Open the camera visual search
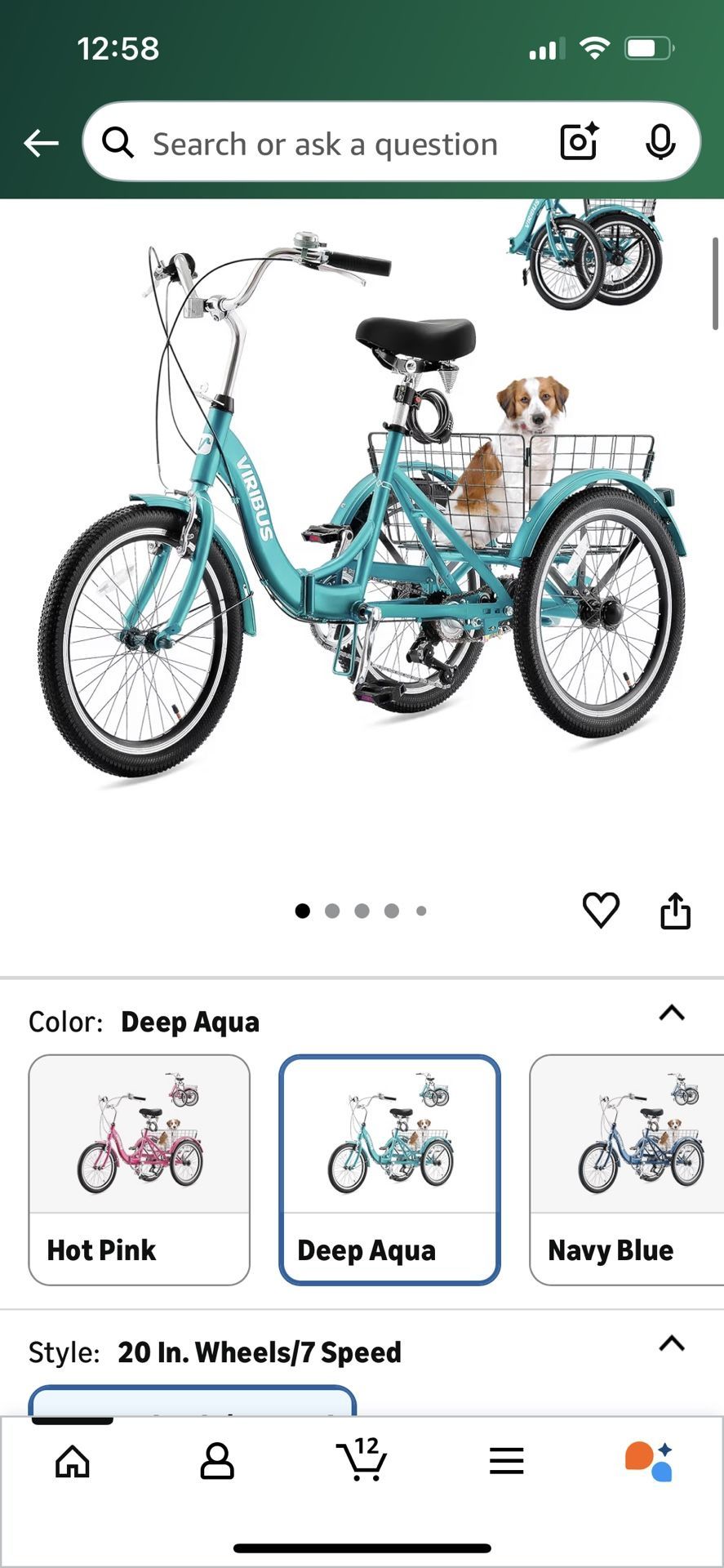 [x=578, y=142]
